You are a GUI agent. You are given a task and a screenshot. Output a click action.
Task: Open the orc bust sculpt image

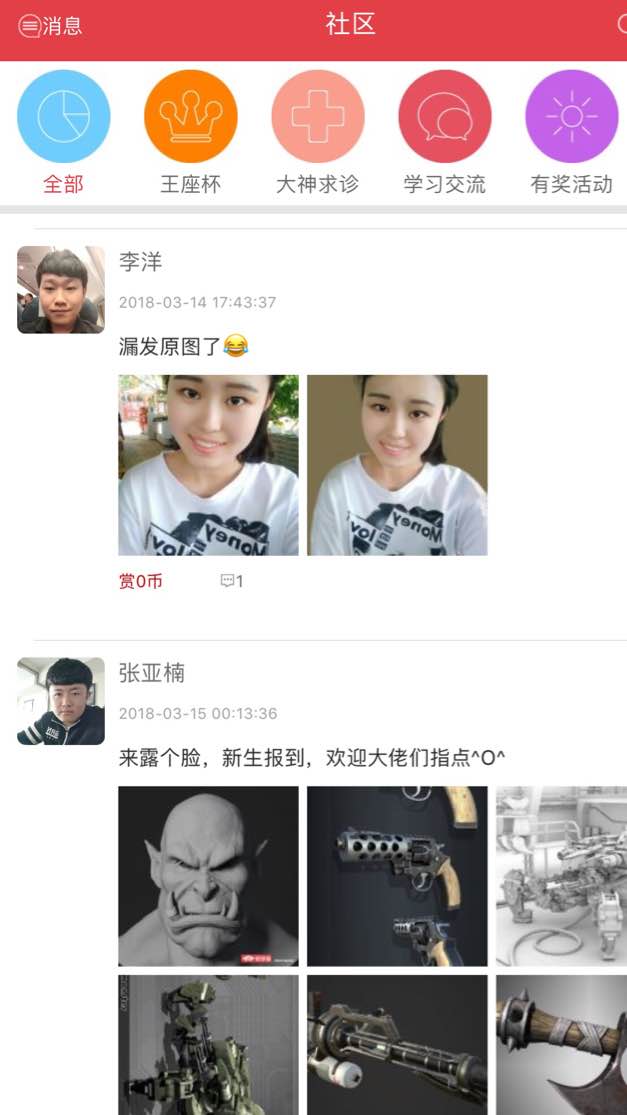(208, 876)
